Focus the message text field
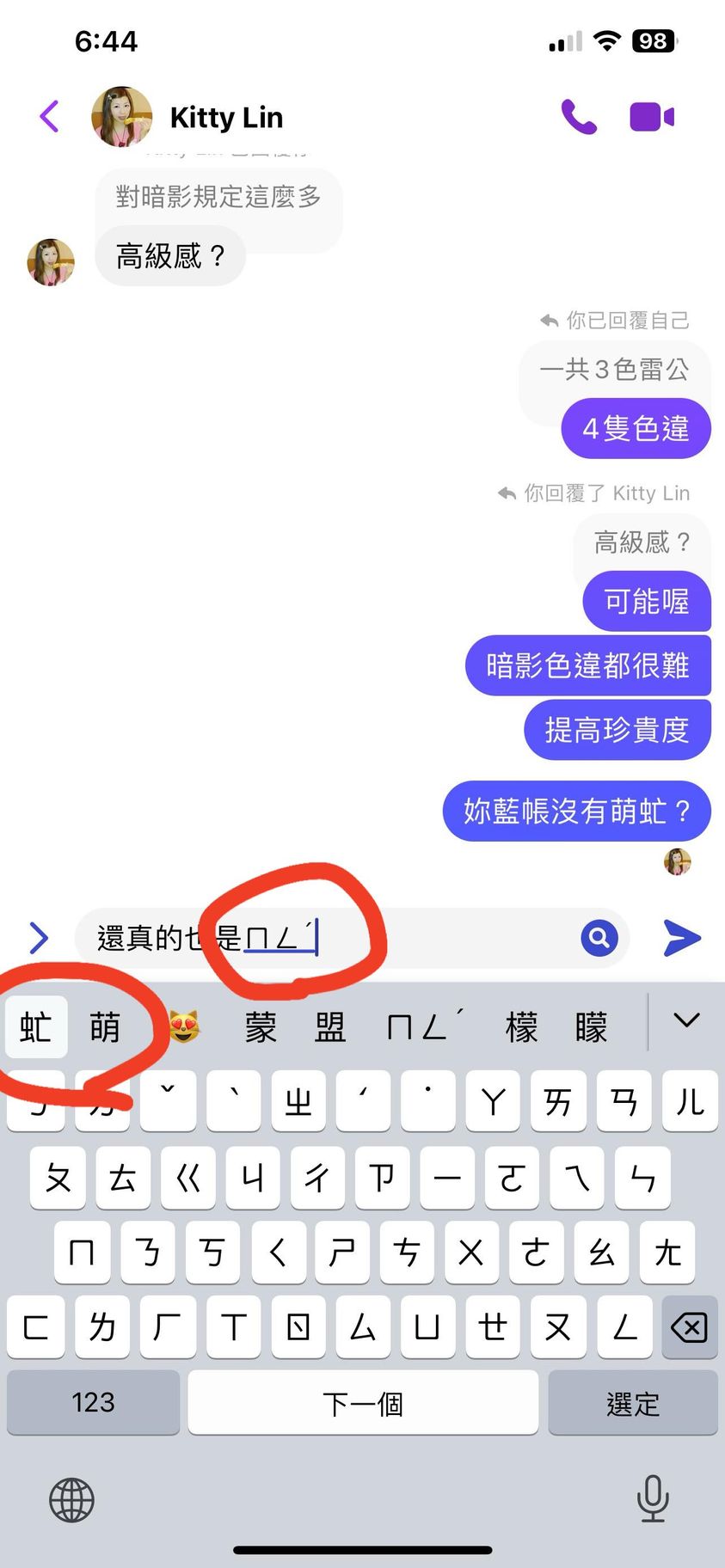Screen dimensions: 725x1568 click(430, 938)
